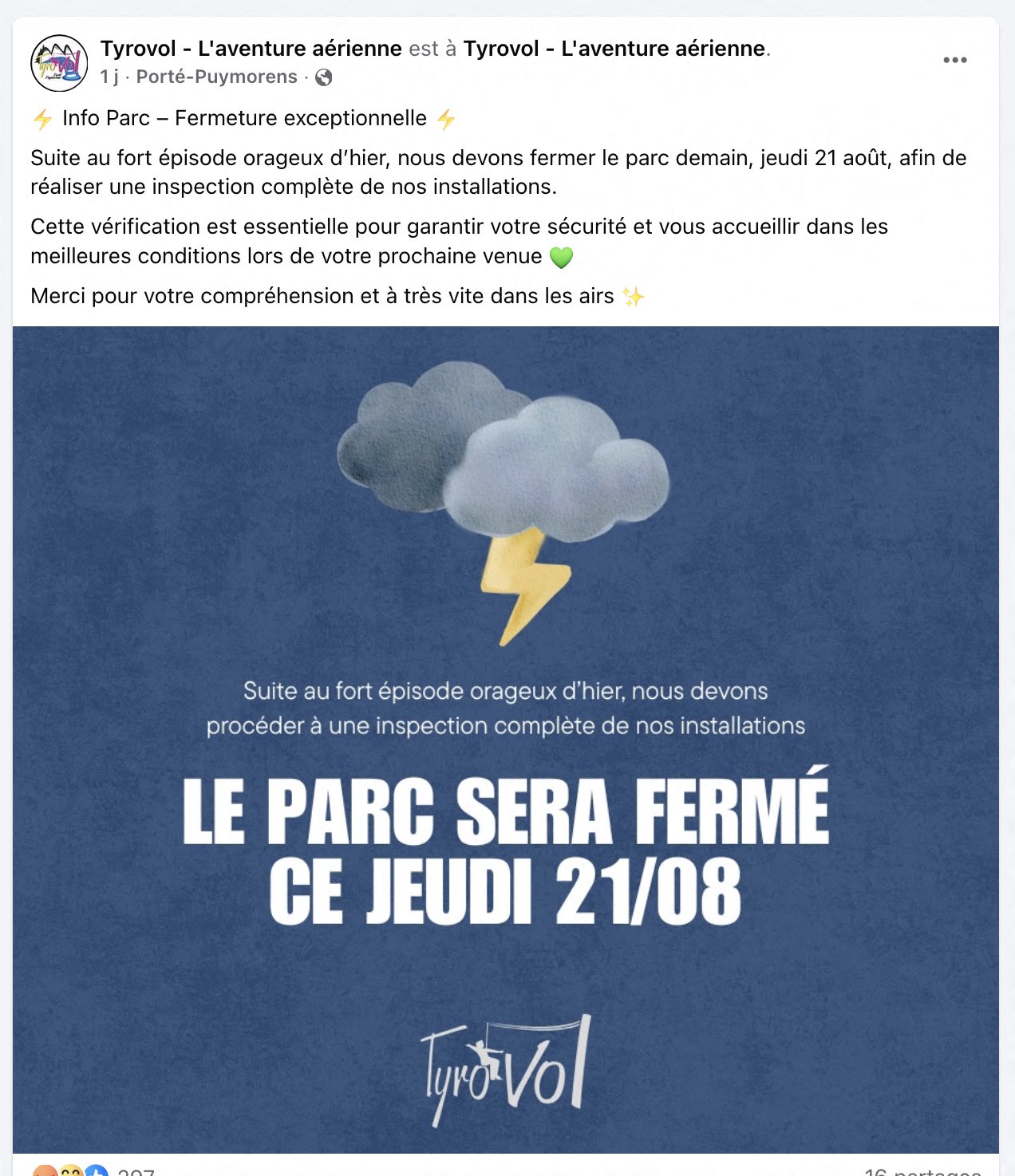View the reactions on this post
The height and width of the screenshot is (1176, 1015).
[96, 1171]
